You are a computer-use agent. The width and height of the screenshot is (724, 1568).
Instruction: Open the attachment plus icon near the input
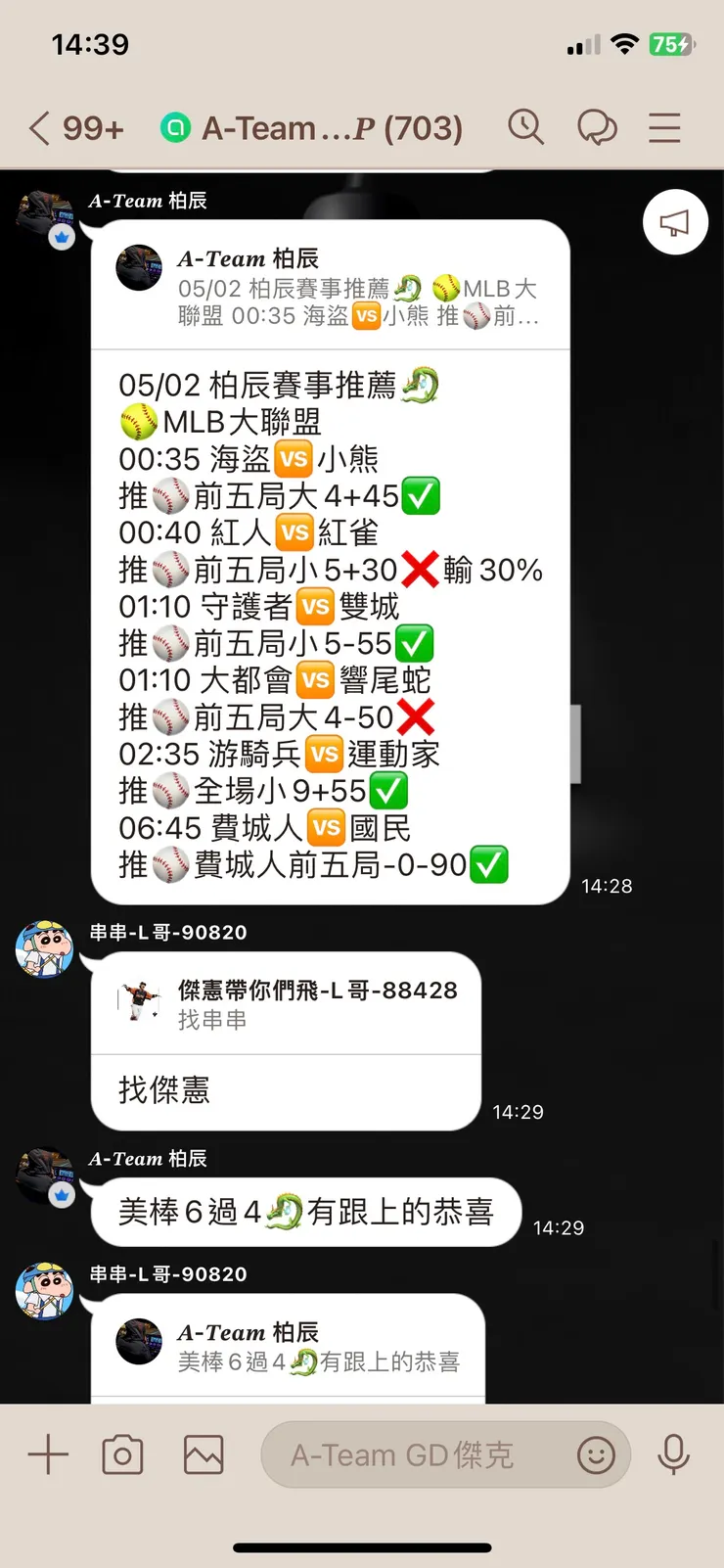click(x=46, y=1454)
